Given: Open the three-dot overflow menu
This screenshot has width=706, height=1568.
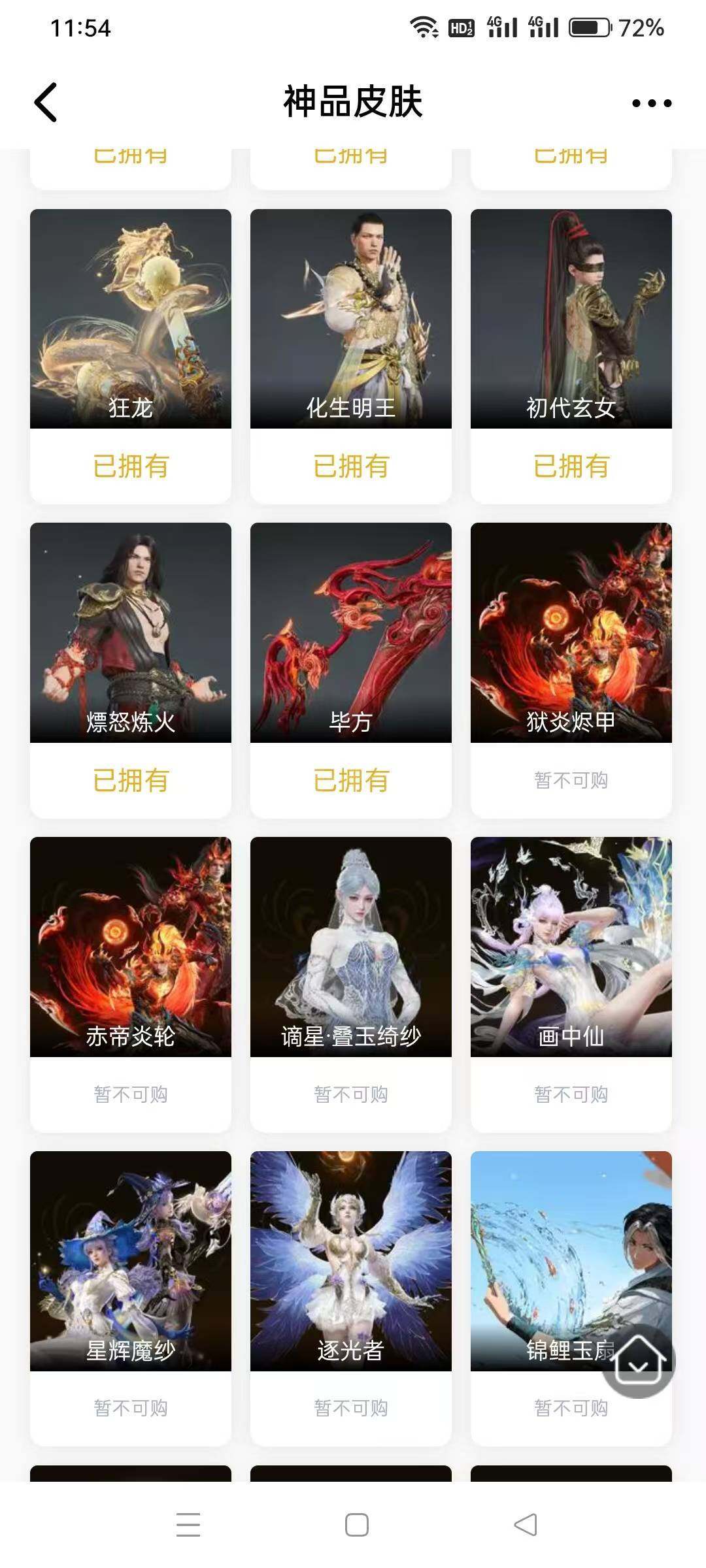Looking at the screenshot, I should pos(652,103).
